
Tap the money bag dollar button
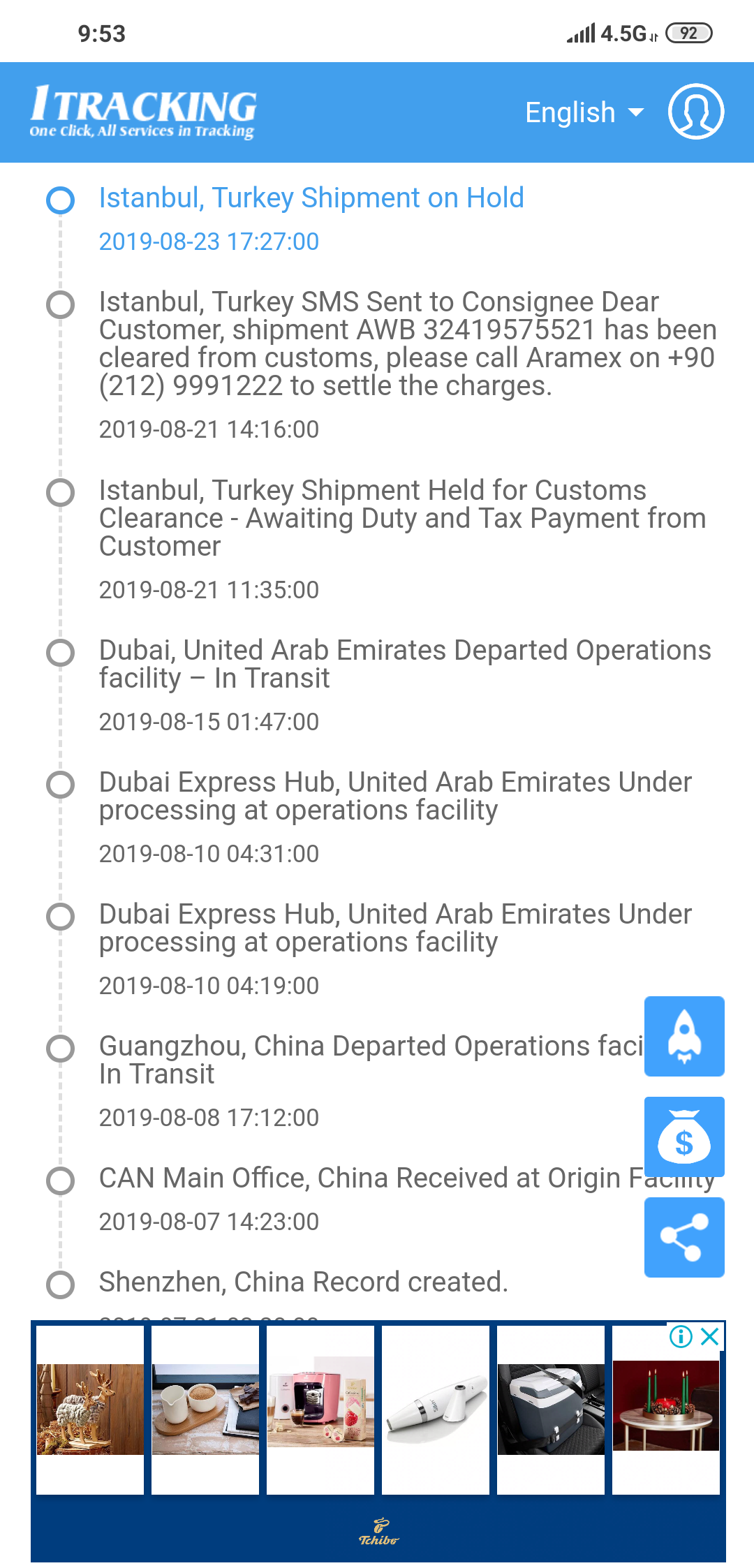click(684, 1137)
